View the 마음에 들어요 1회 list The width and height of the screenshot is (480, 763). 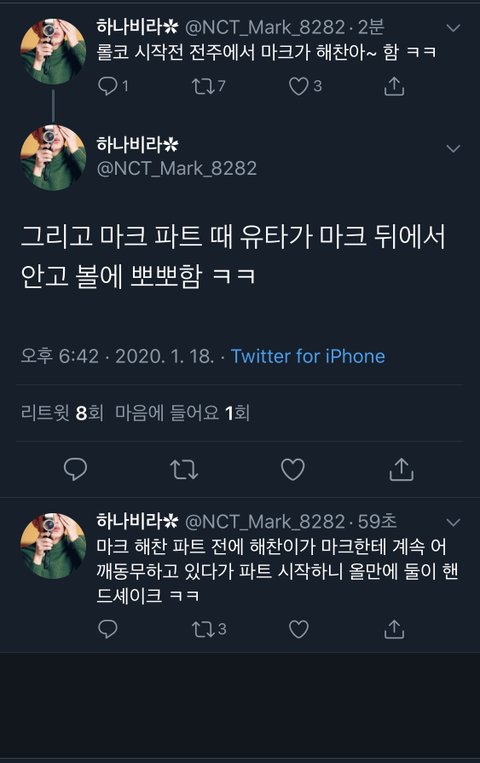tap(183, 413)
